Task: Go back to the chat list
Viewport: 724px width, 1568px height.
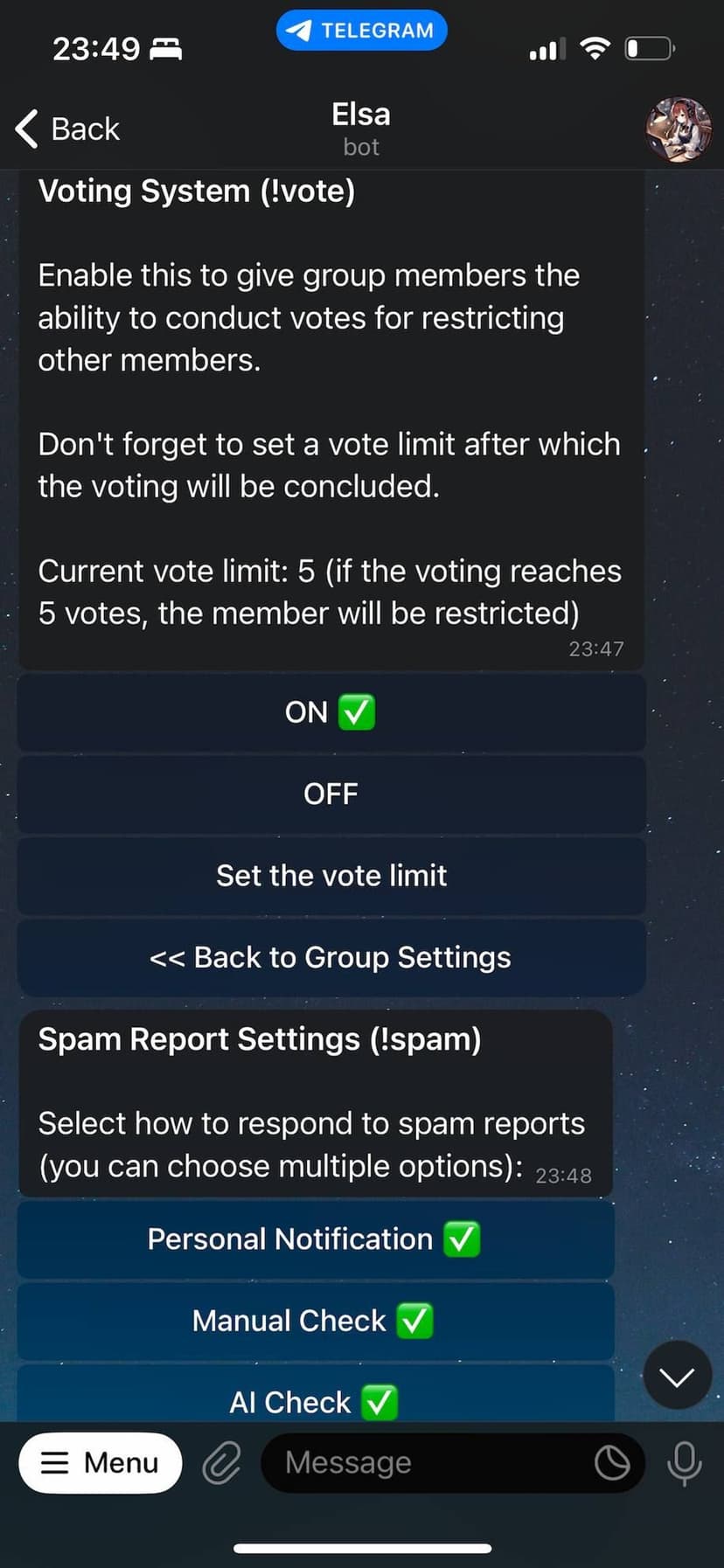Action: (x=67, y=128)
